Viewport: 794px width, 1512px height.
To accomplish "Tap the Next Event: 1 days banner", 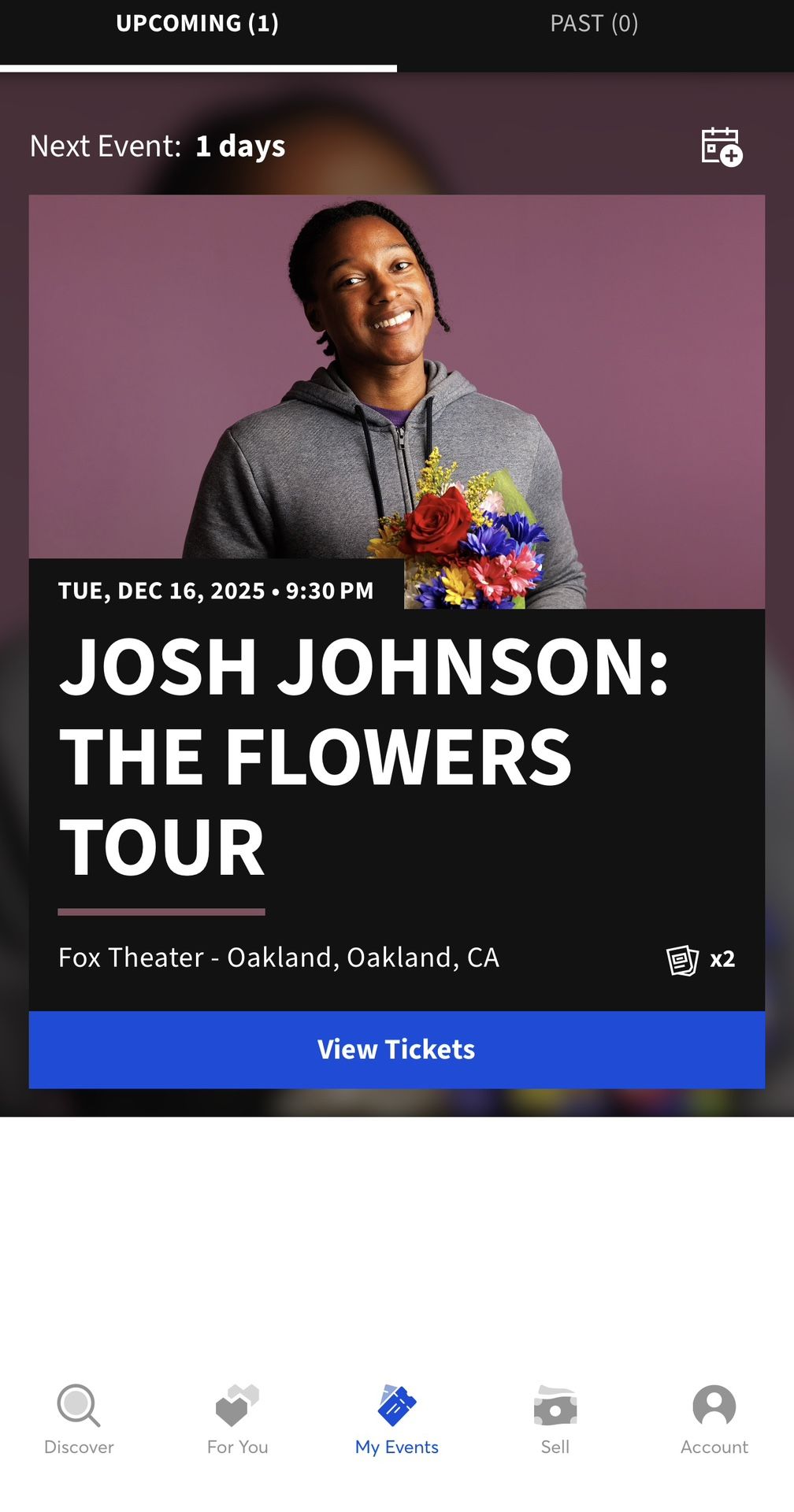I will coord(157,145).
